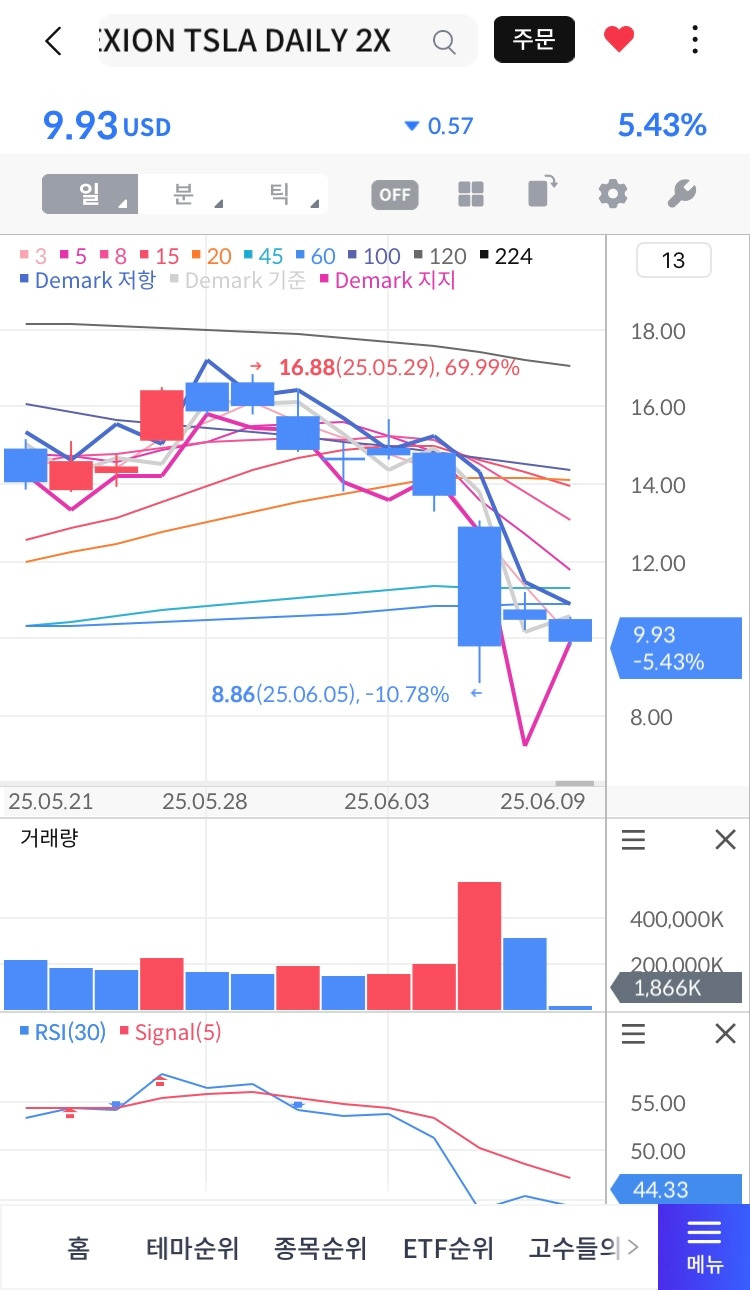Open the ETF순위 tab
The height and width of the screenshot is (1290, 750).
coord(449,1248)
